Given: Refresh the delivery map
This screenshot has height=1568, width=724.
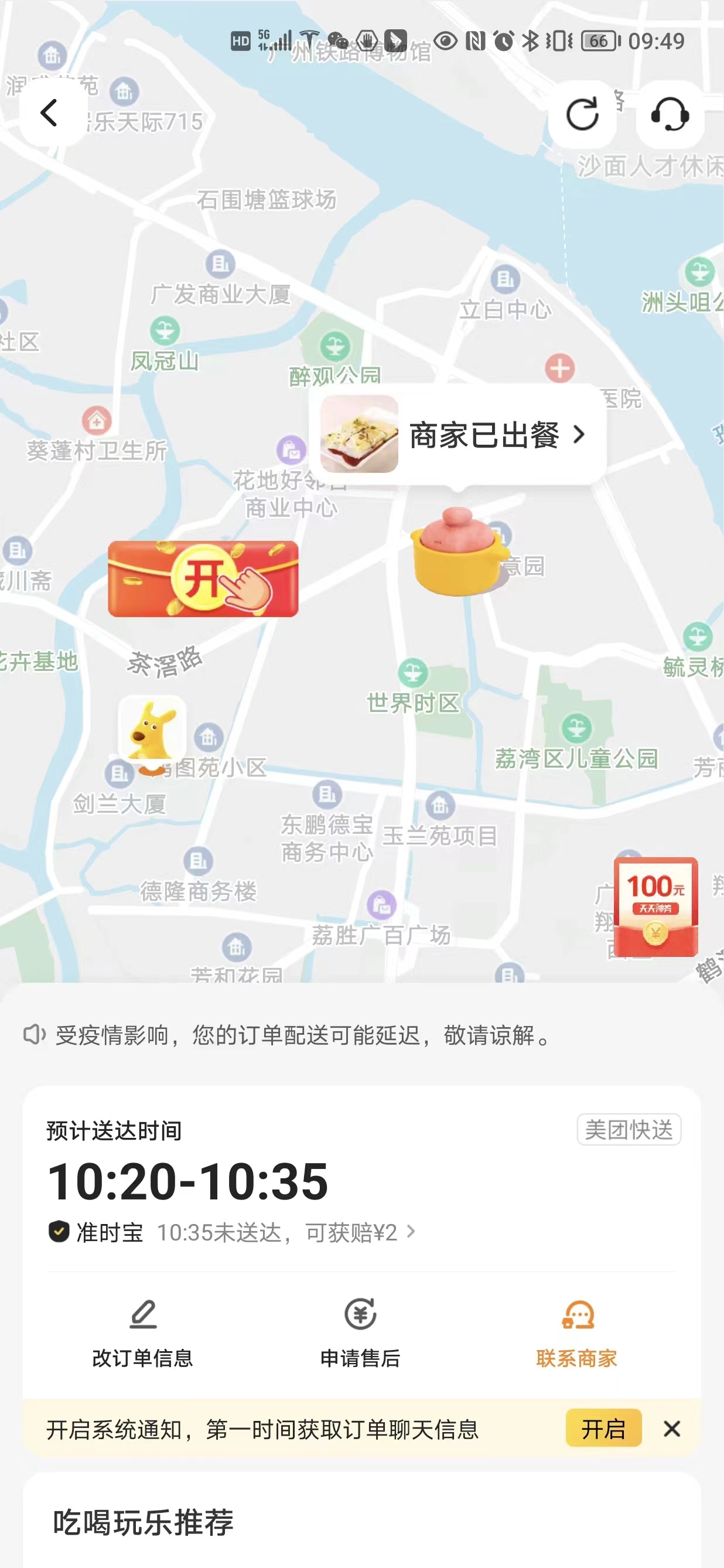Looking at the screenshot, I should click(x=582, y=115).
